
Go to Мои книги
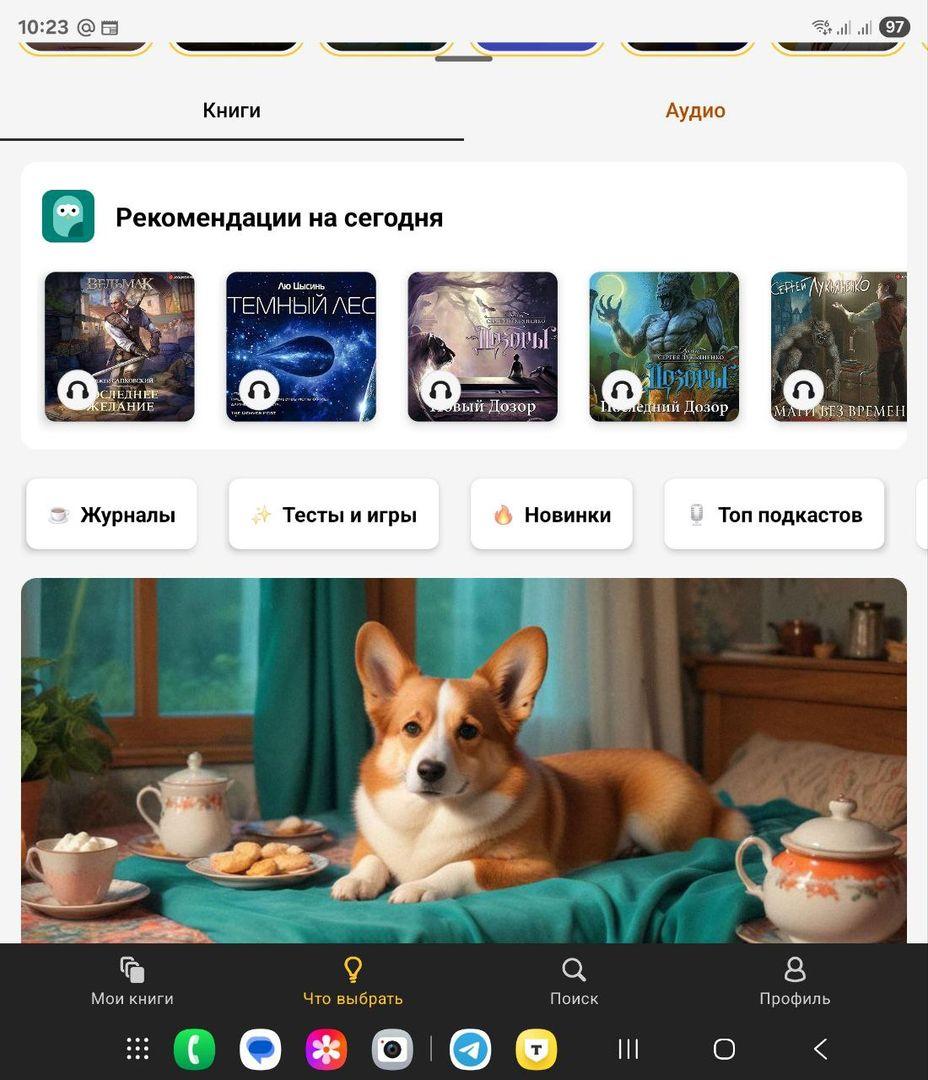coord(132,982)
